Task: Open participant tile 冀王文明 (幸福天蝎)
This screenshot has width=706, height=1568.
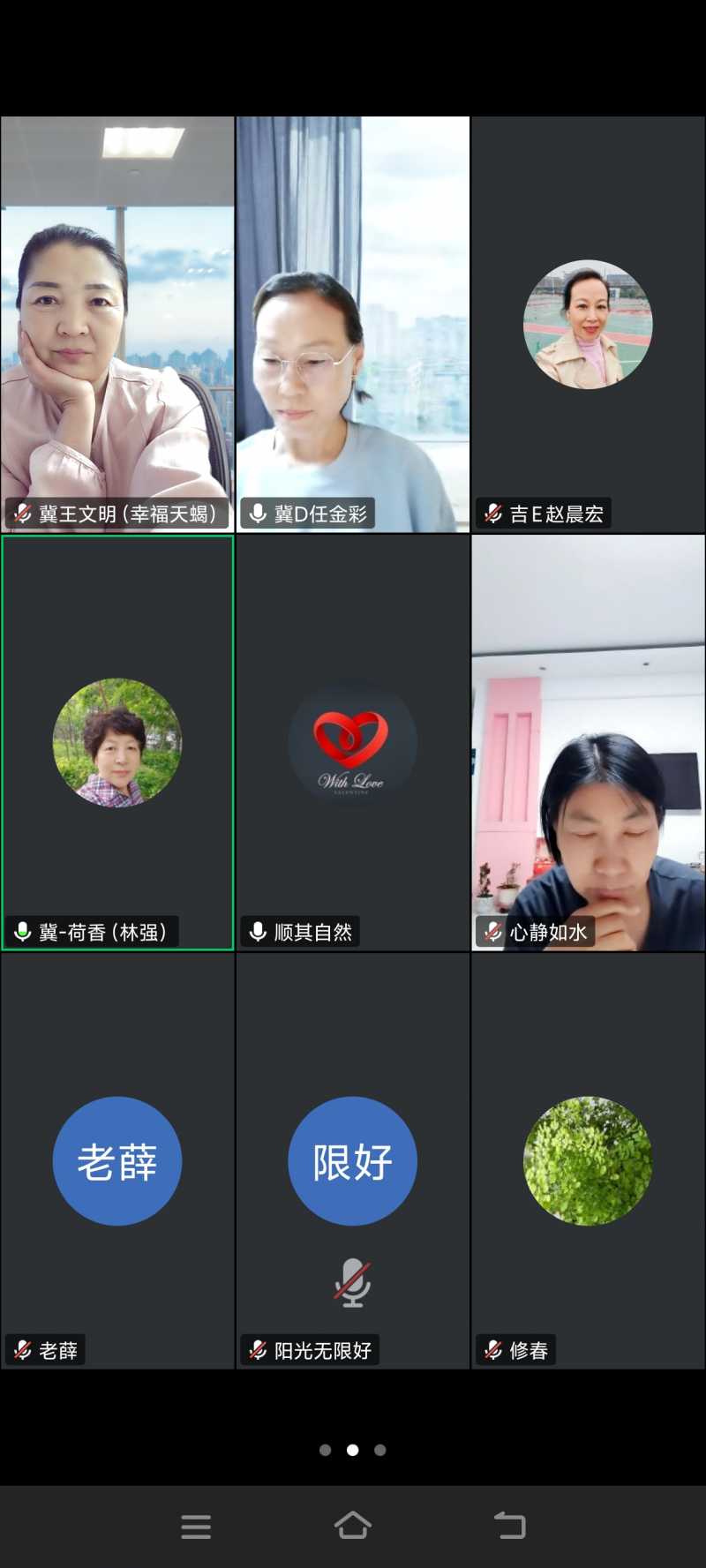Action: pos(117,324)
